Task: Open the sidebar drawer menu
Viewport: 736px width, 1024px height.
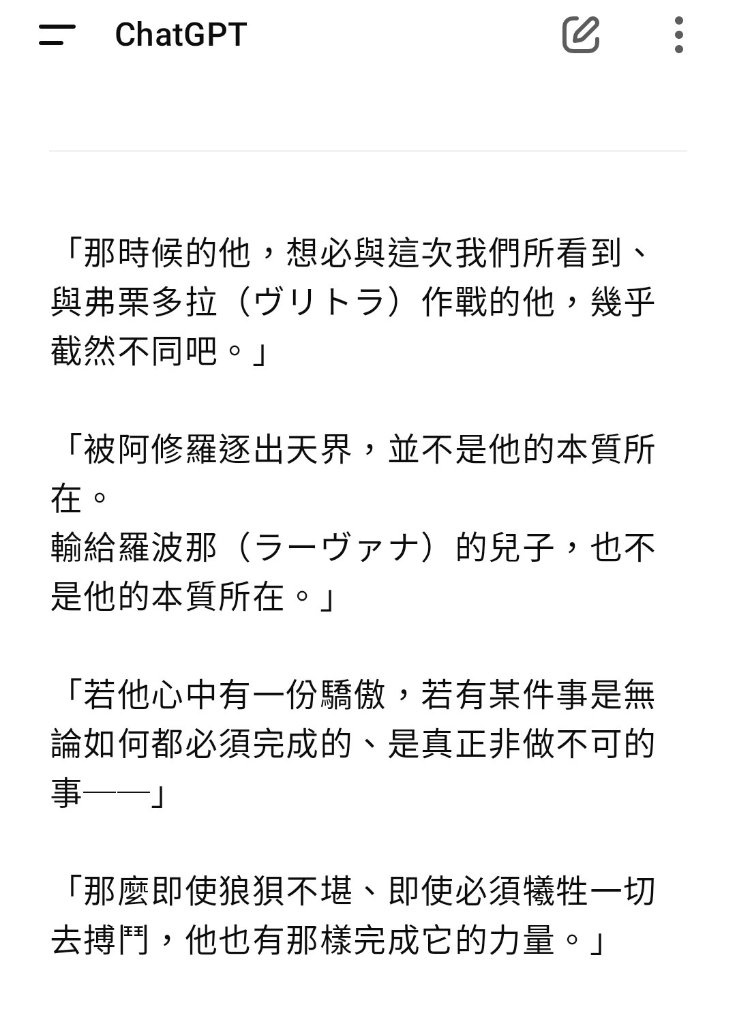Action: [x=57, y=36]
